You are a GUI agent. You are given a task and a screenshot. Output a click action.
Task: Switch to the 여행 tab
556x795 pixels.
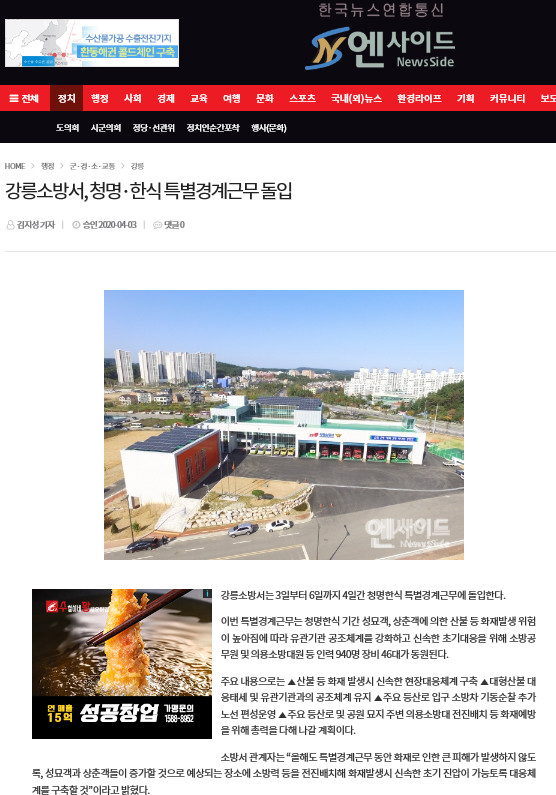click(x=232, y=98)
